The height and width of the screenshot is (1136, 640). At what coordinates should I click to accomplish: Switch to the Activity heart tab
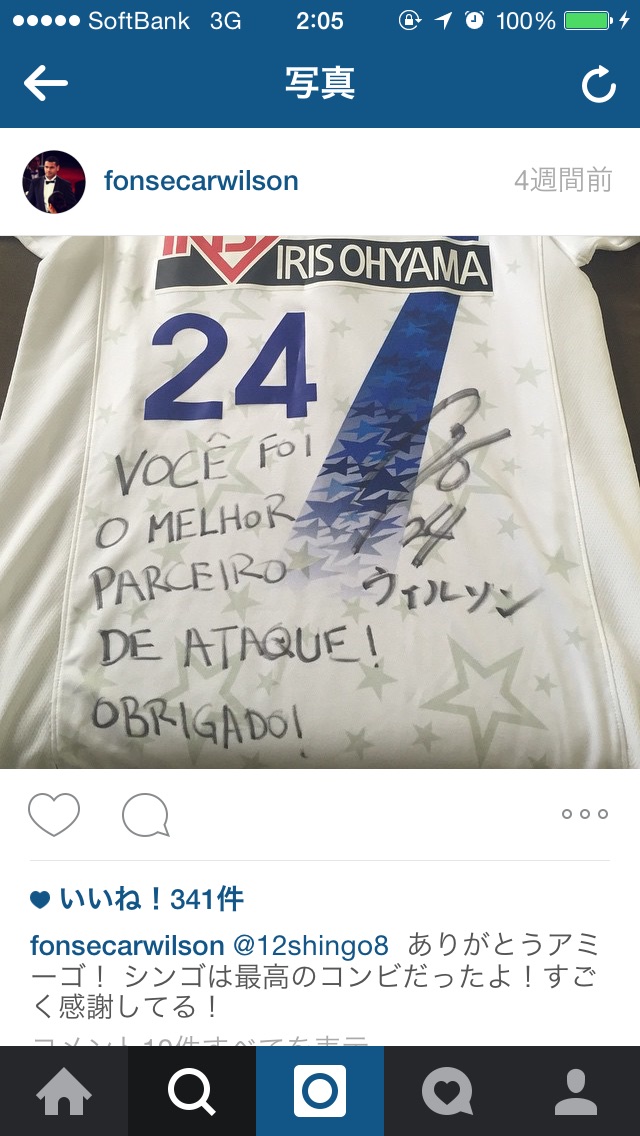coord(448,1091)
